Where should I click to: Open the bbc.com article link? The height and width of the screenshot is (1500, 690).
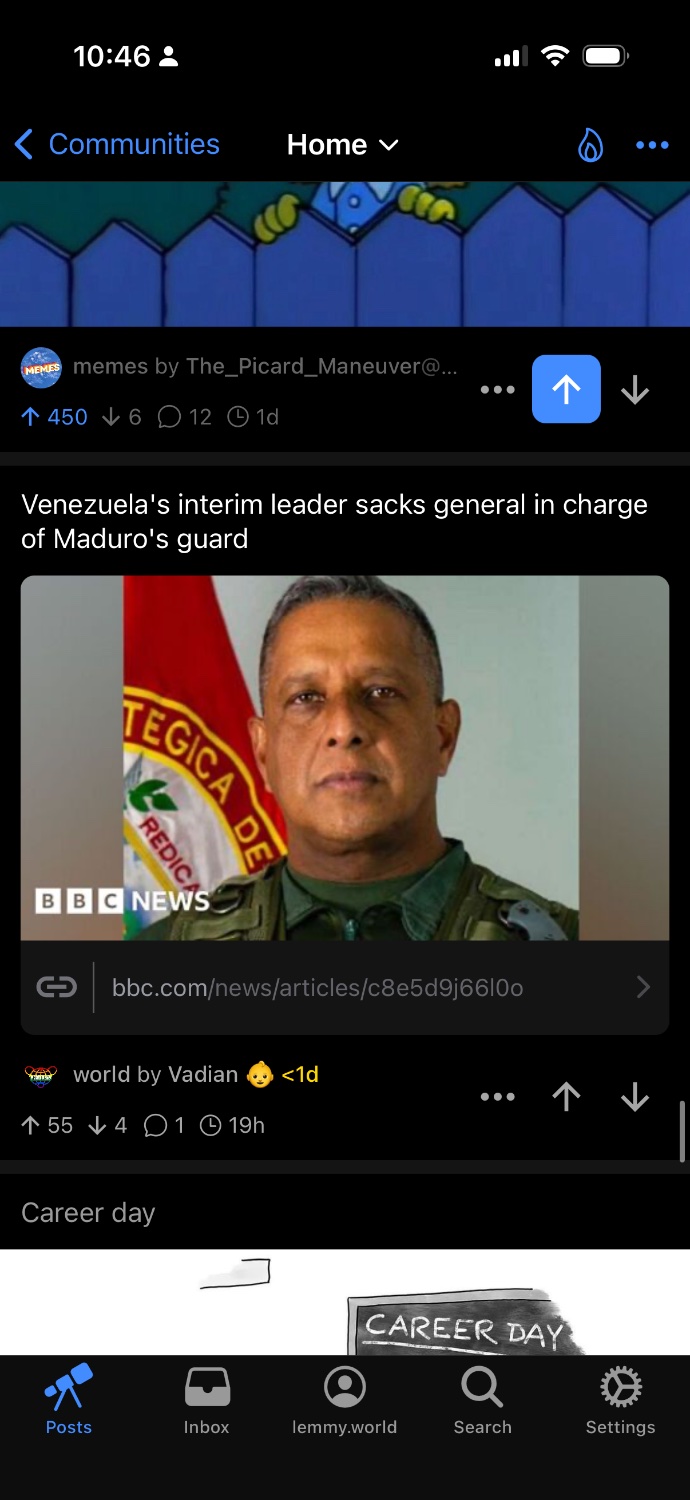[344, 988]
